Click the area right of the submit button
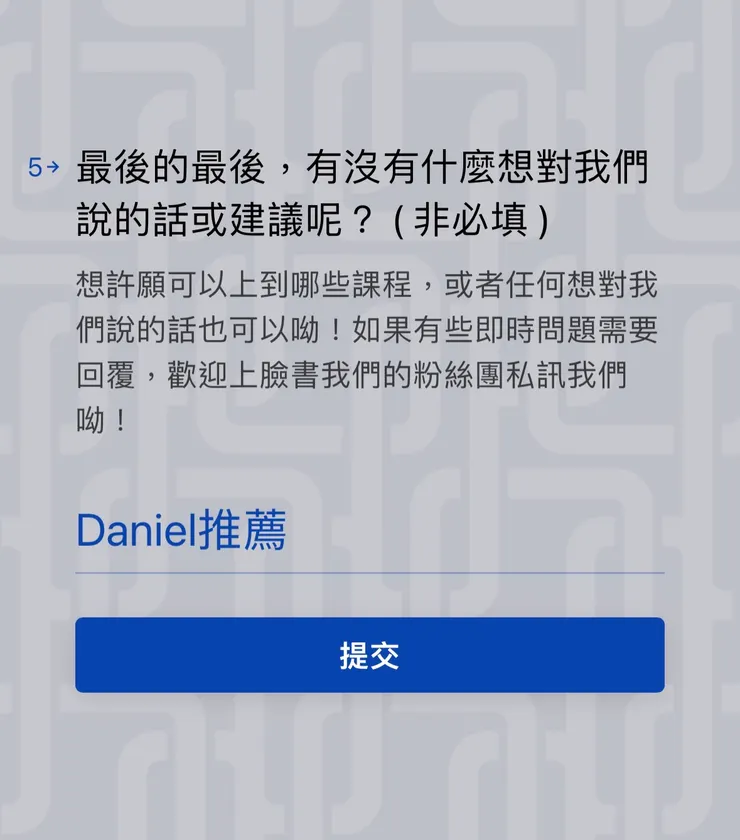Viewport: 740px width, 840px height. pos(700,654)
